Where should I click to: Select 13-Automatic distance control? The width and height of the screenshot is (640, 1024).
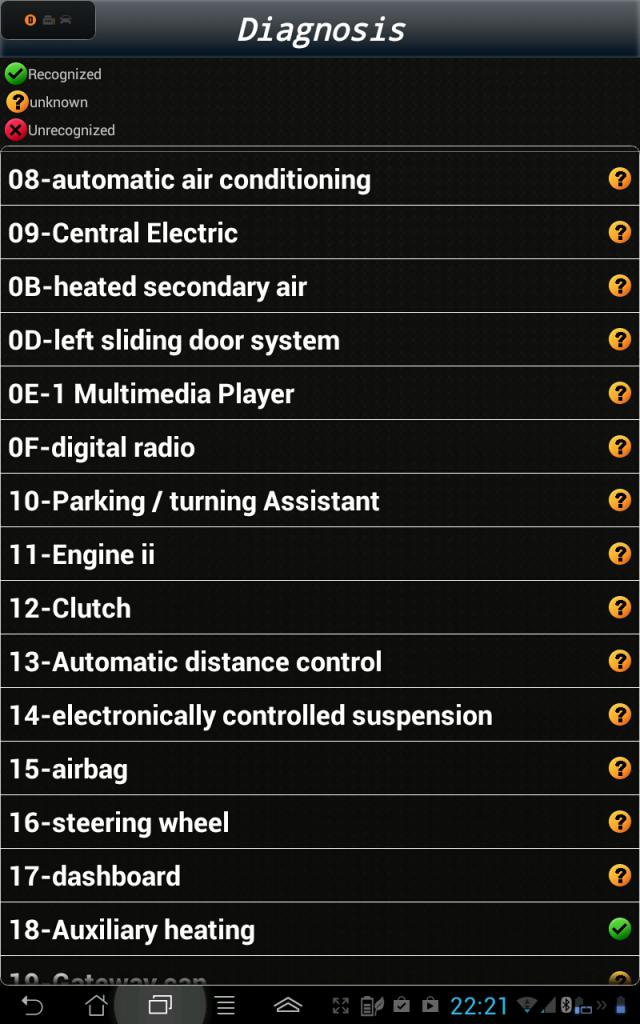click(x=320, y=661)
